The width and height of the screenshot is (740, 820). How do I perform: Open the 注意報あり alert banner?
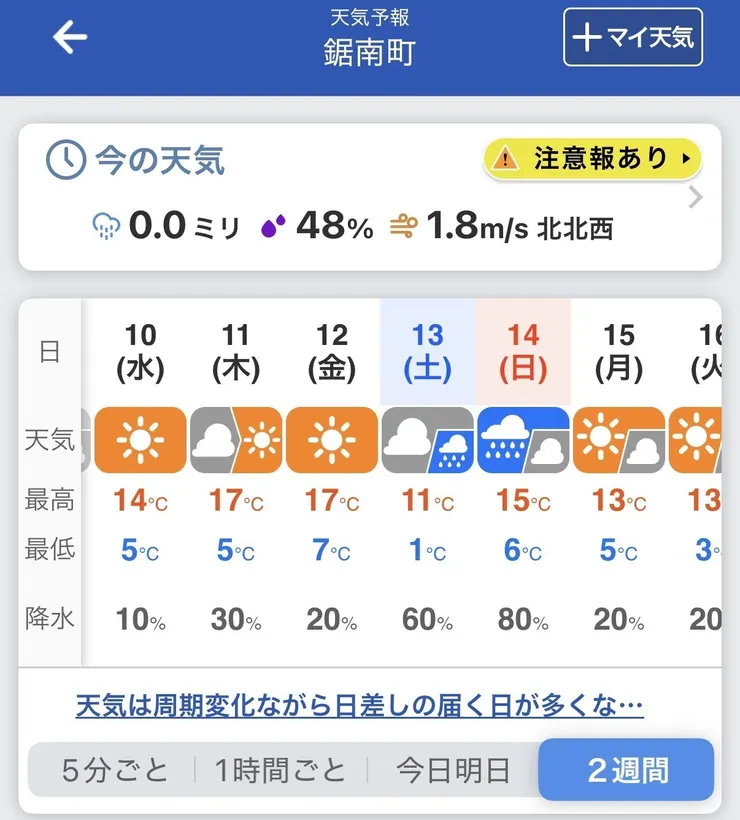point(592,157)
